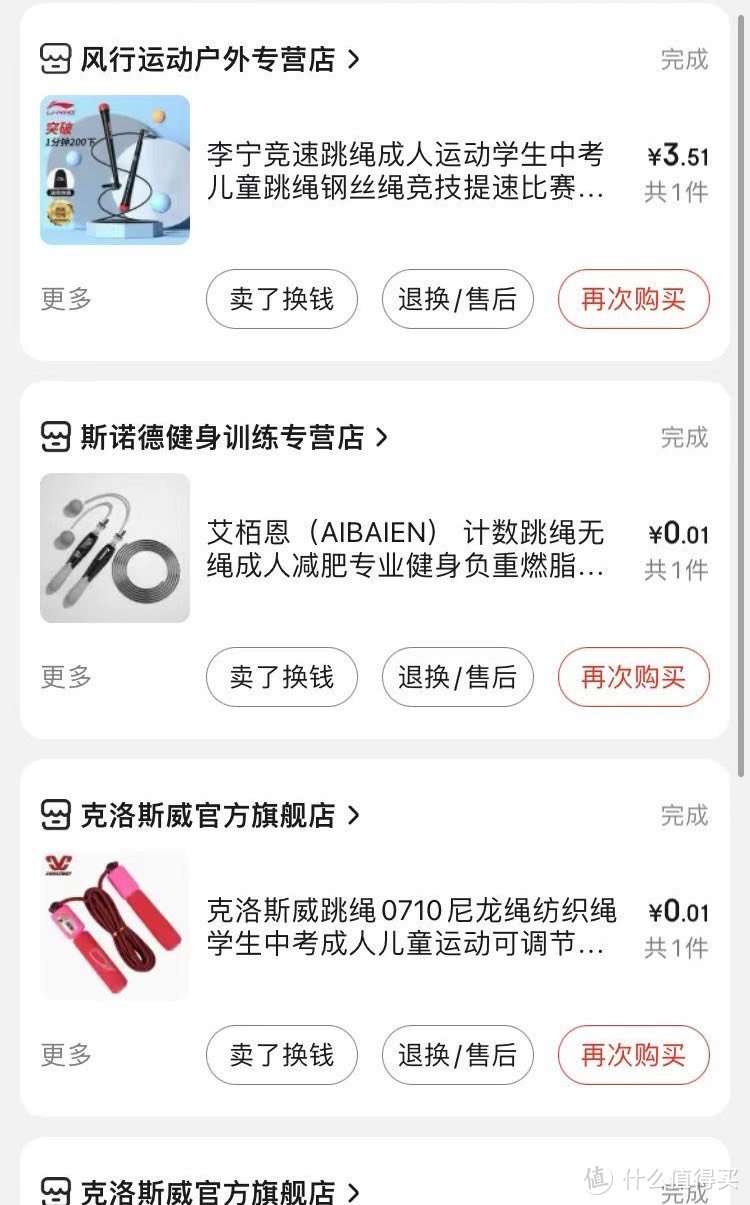The height and width of the screenshot is (1205, 750).
Task: Click 再次购买 on the AIBAIEN counting rope order
Action: [633, 677]
